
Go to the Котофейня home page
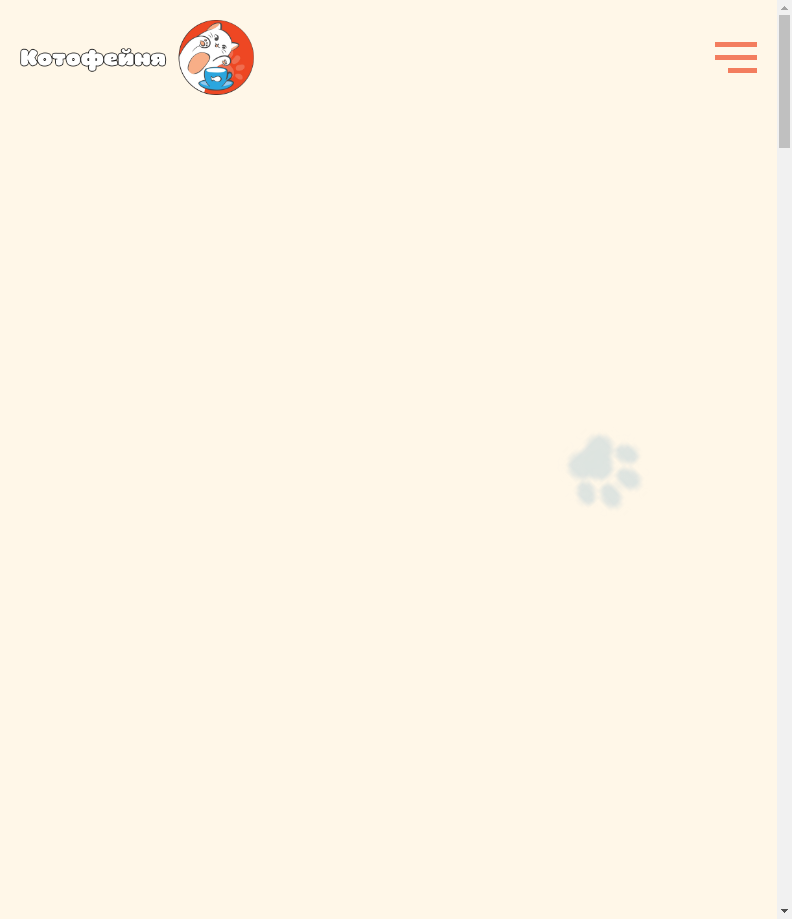(137, 58)
